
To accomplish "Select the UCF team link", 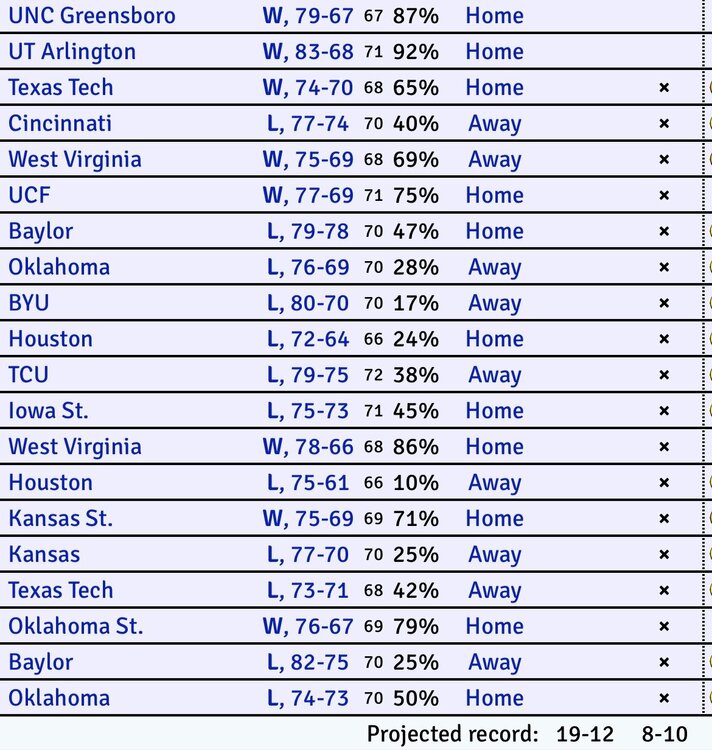I will click(x=29, y=196).
